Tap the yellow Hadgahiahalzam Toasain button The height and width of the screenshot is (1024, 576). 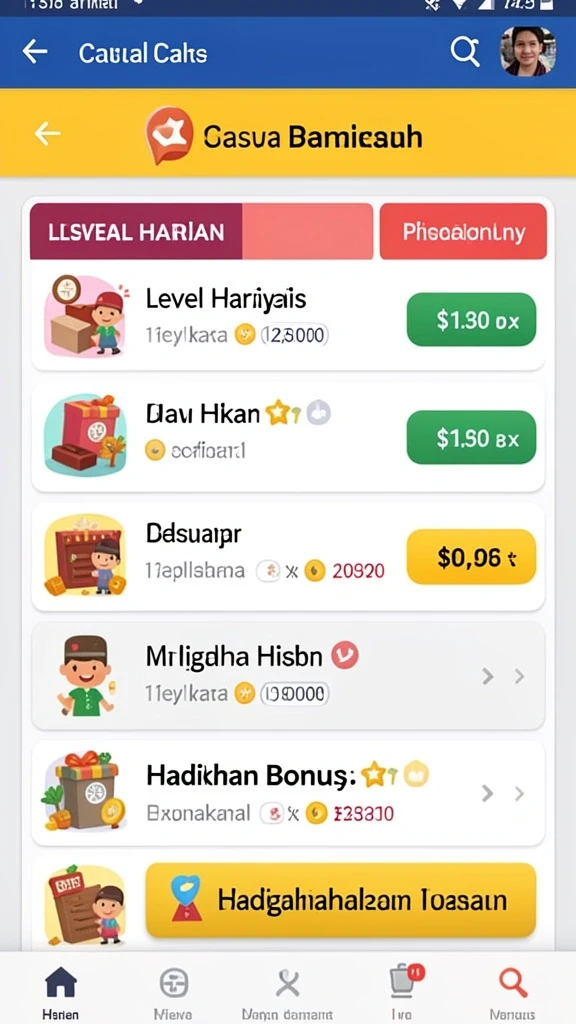tap(341, 900)
